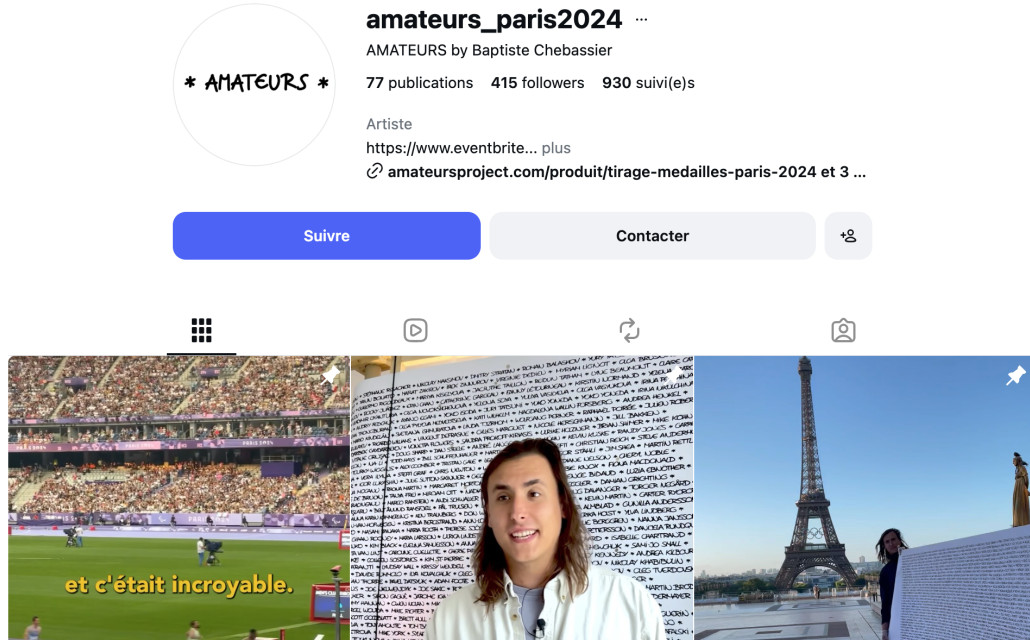Follow with the Suivre button
This screenshot has height=640, width=1030.
(x=326, y=236)
